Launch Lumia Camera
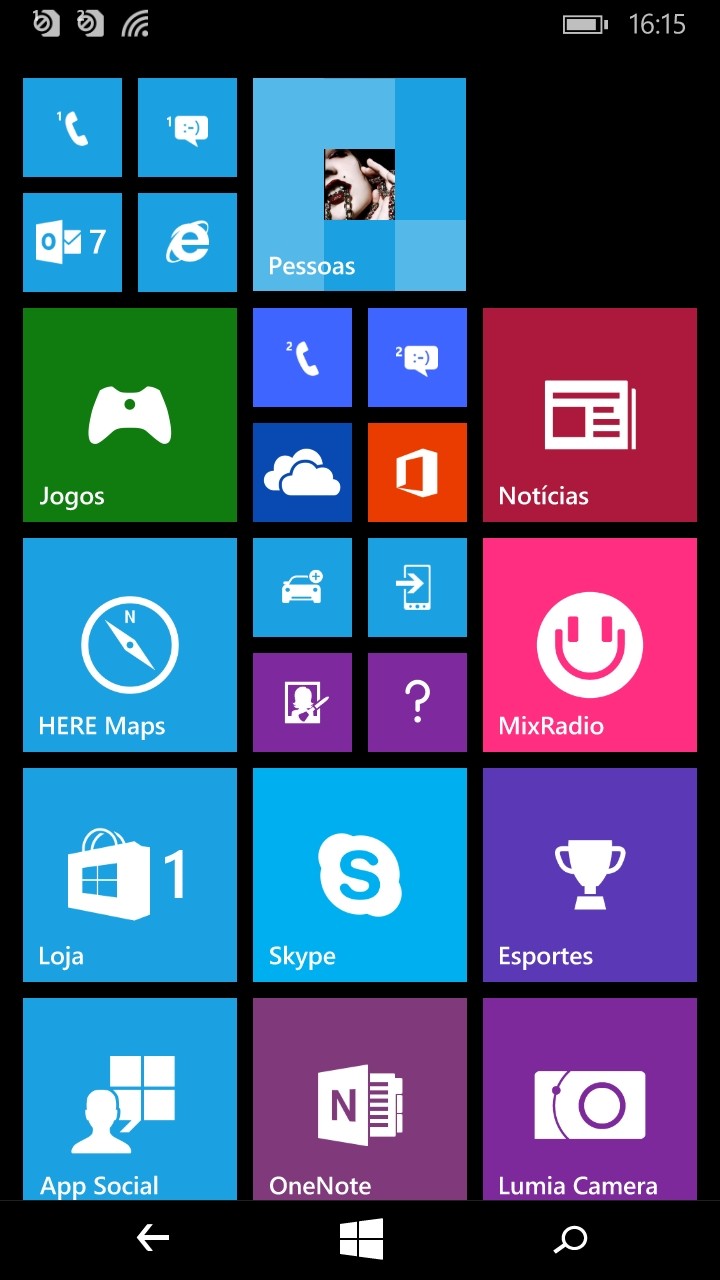The image size is (720, 1280). [x=590, y=1098]
